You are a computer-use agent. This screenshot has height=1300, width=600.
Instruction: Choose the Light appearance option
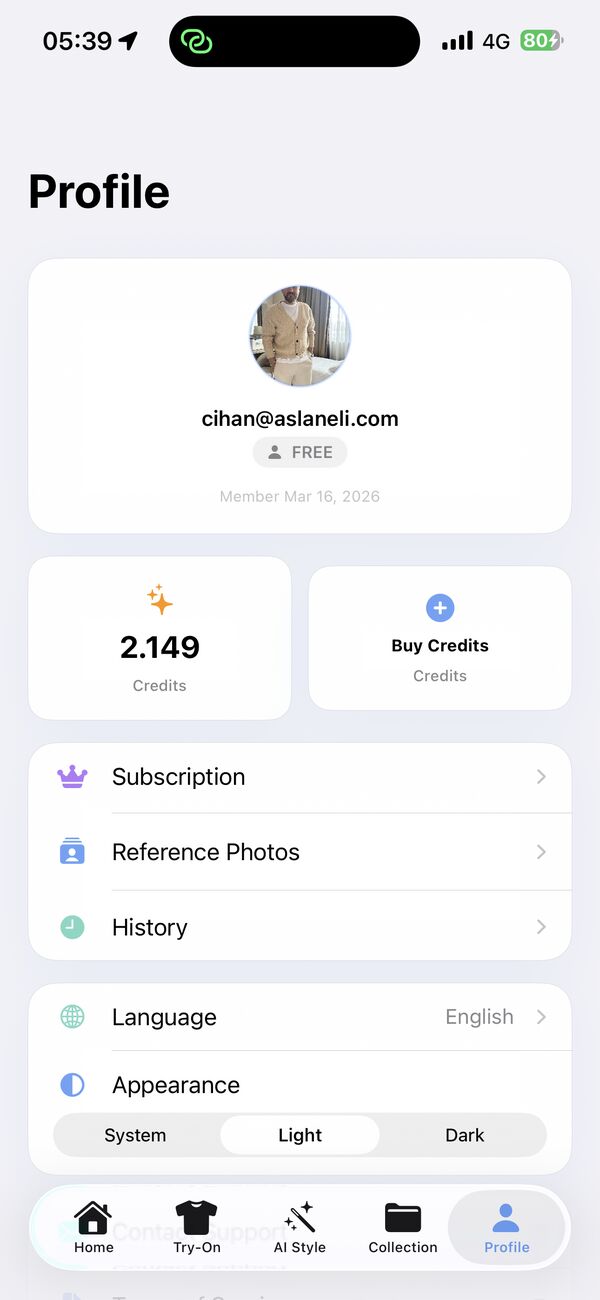pos(300,1135)
